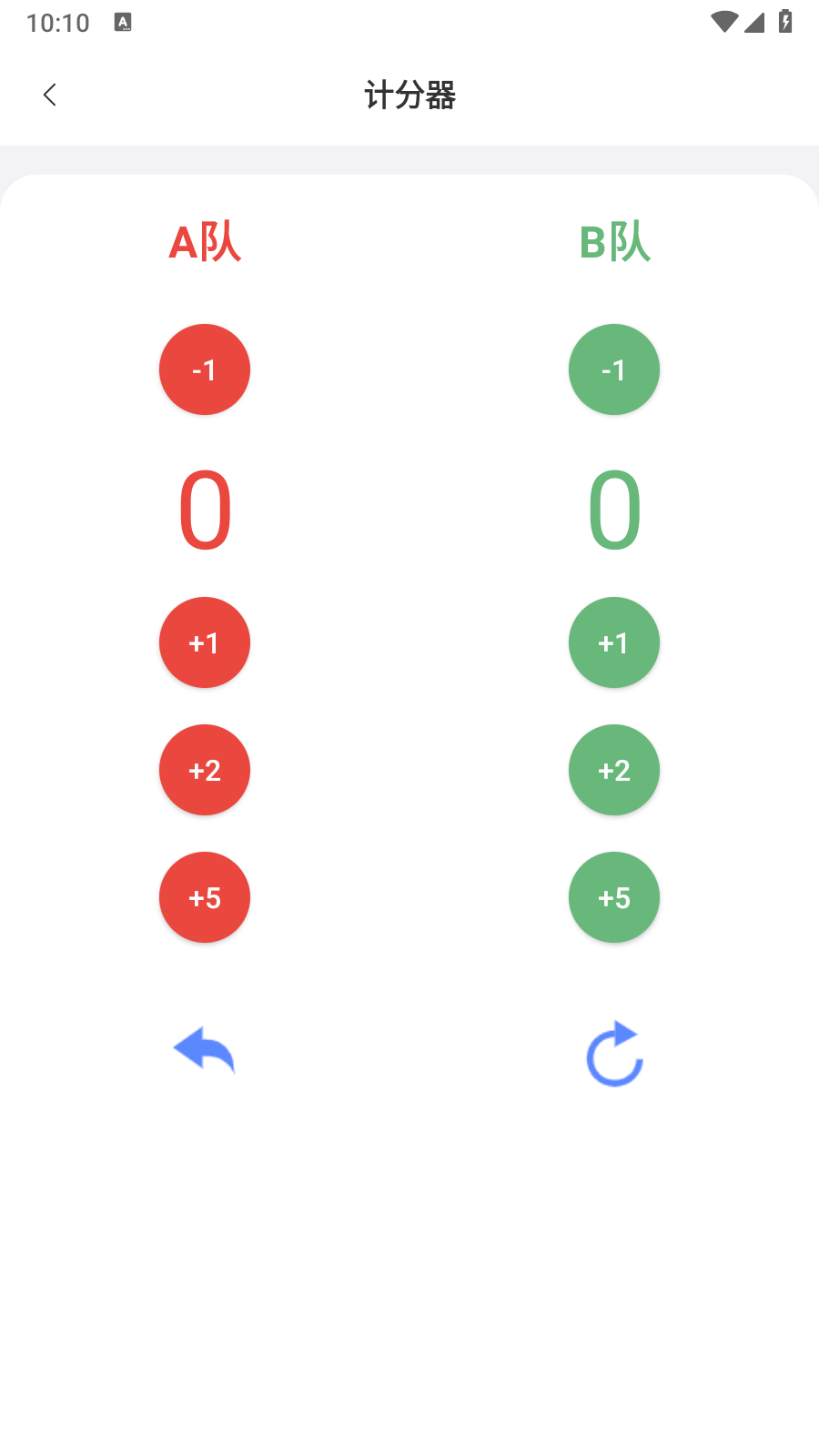
Task: Subtract one point from A队
Action: point(205,369)
